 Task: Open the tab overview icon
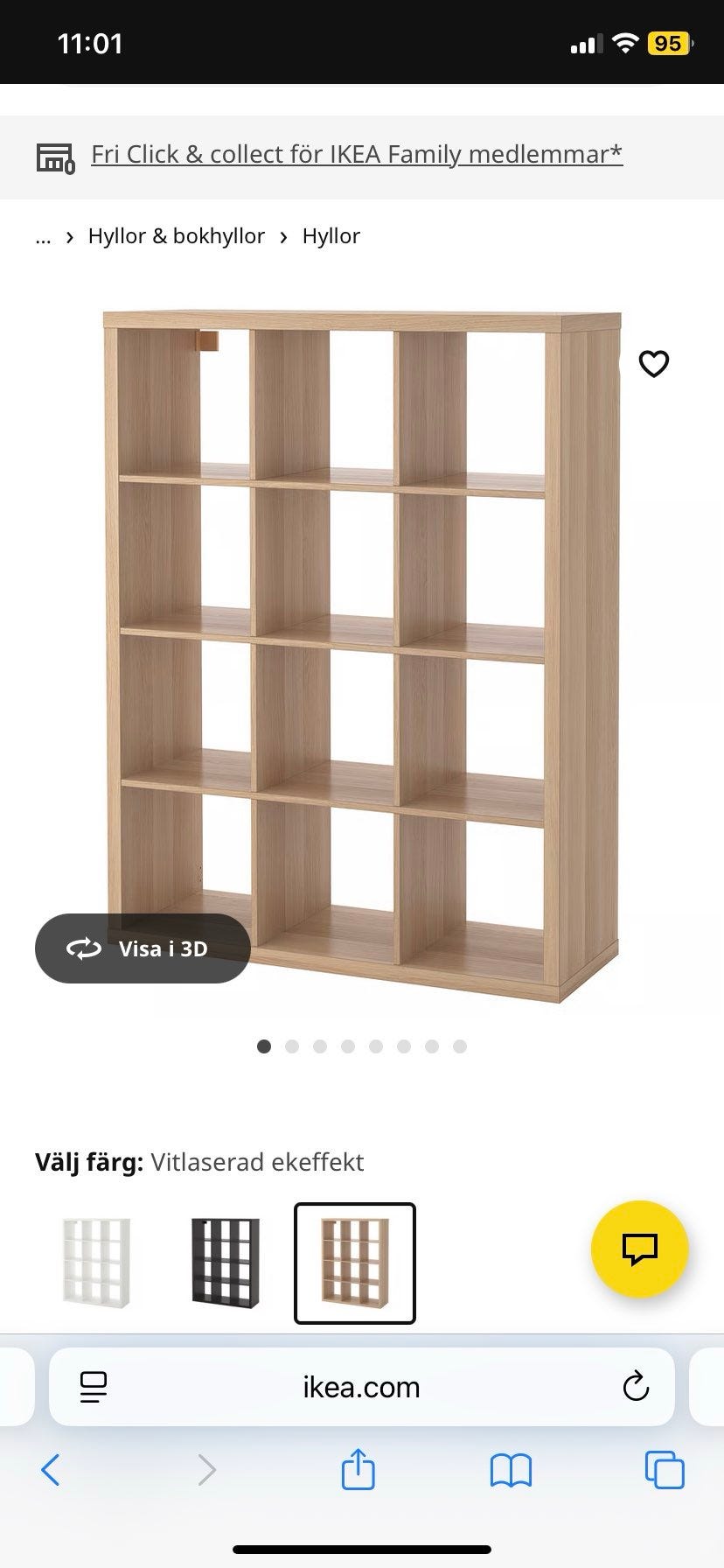point(664,1470)
